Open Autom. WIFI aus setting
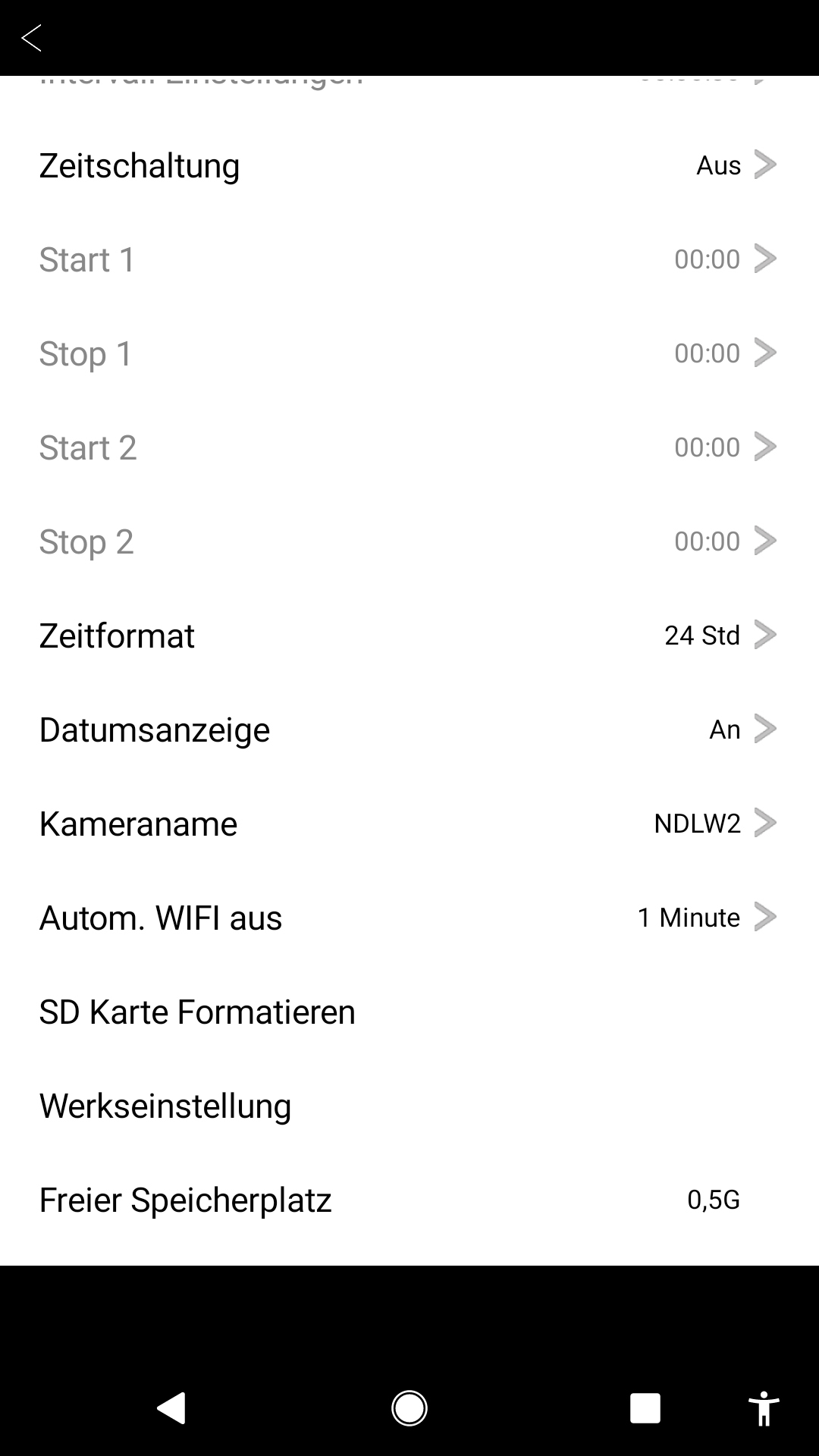This screenshot has width=819, height=1456. (x=408, y=918)
